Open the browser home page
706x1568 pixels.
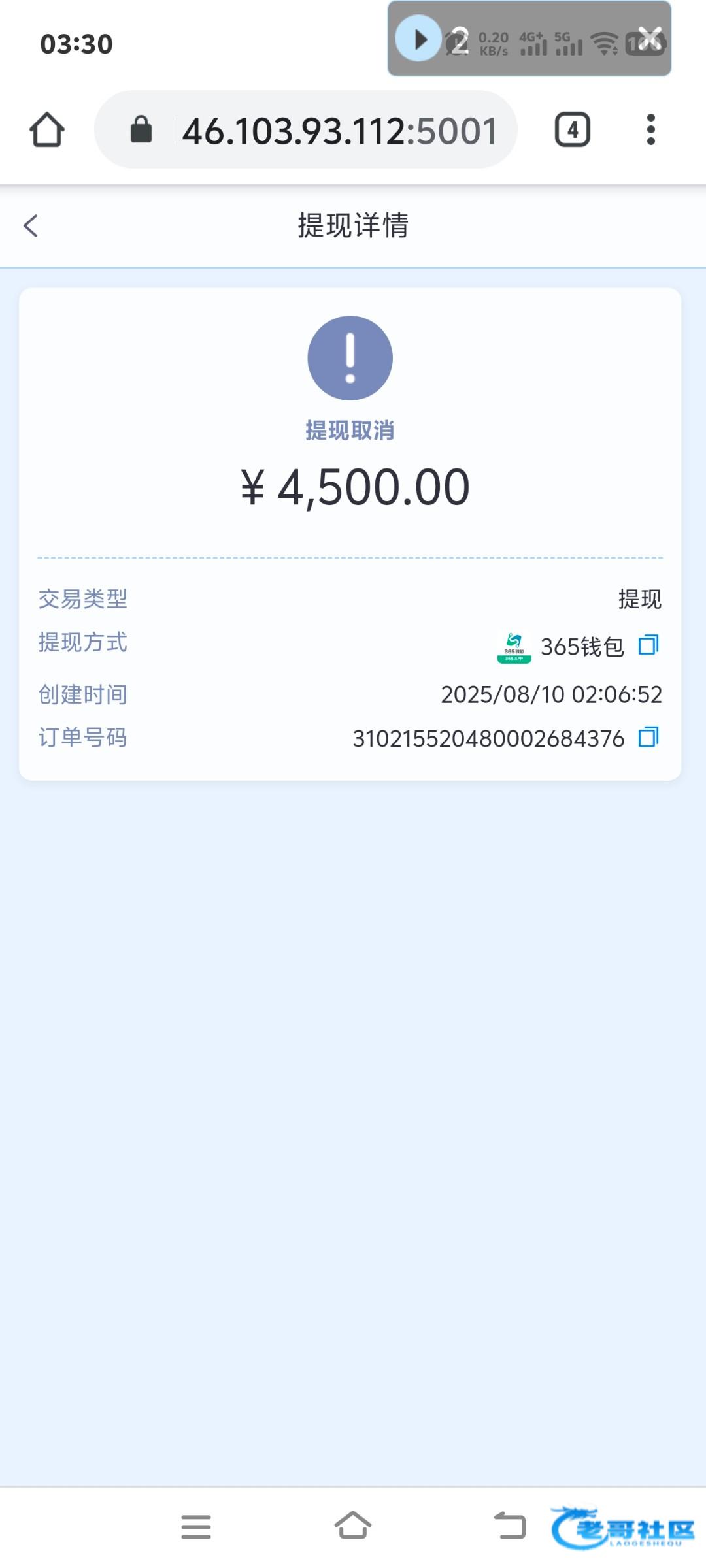pos(47,129)
